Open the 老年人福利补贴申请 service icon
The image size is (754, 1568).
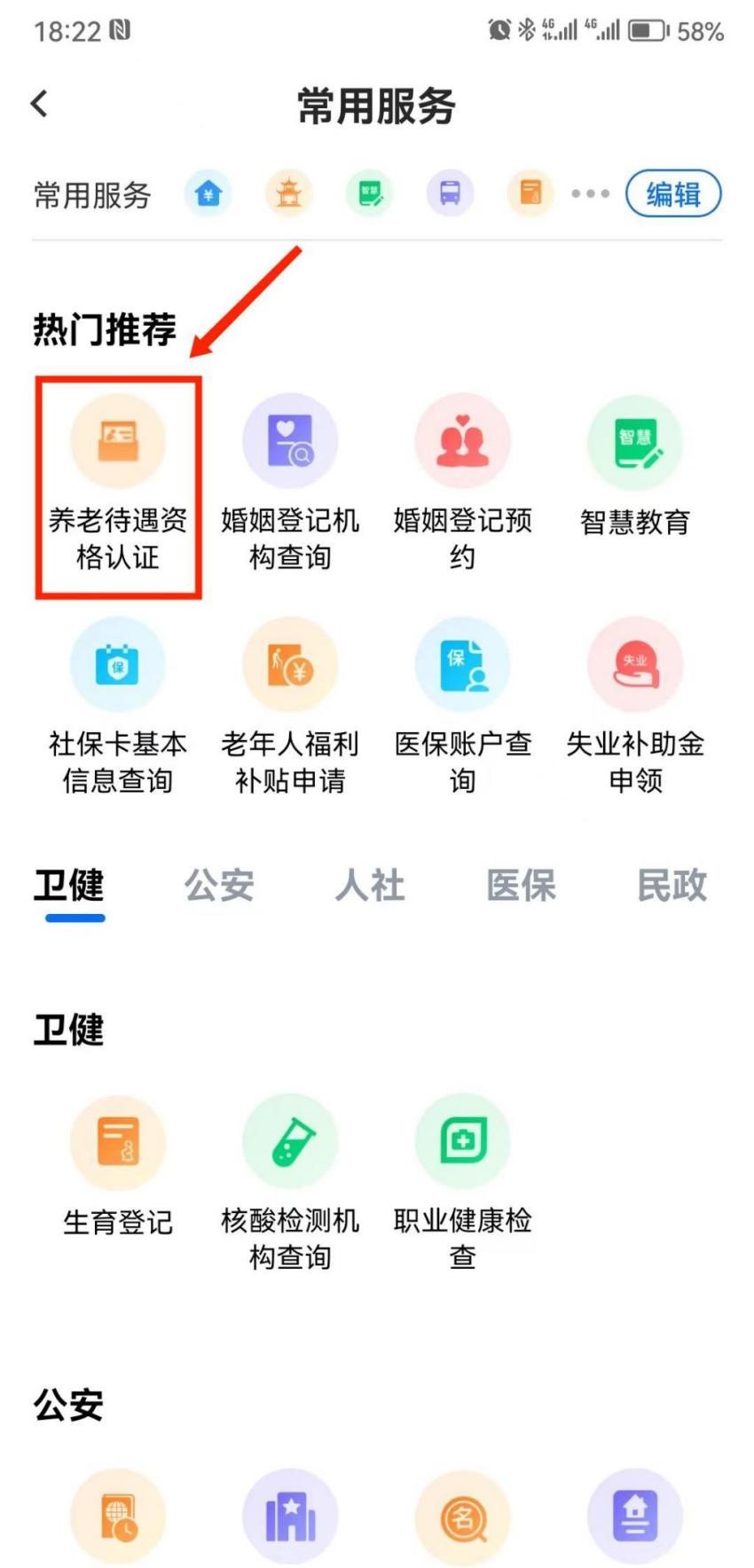pos(291,664)
